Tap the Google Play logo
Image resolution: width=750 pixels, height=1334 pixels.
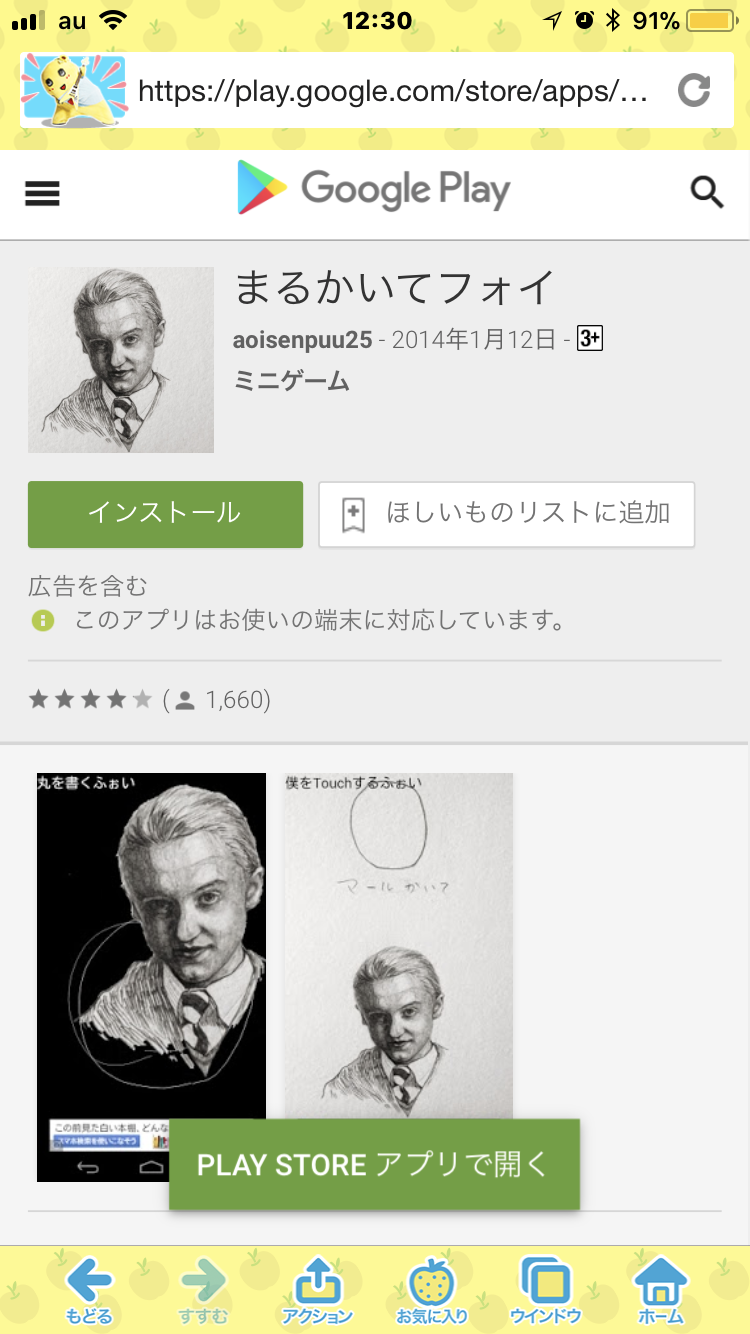374,189
